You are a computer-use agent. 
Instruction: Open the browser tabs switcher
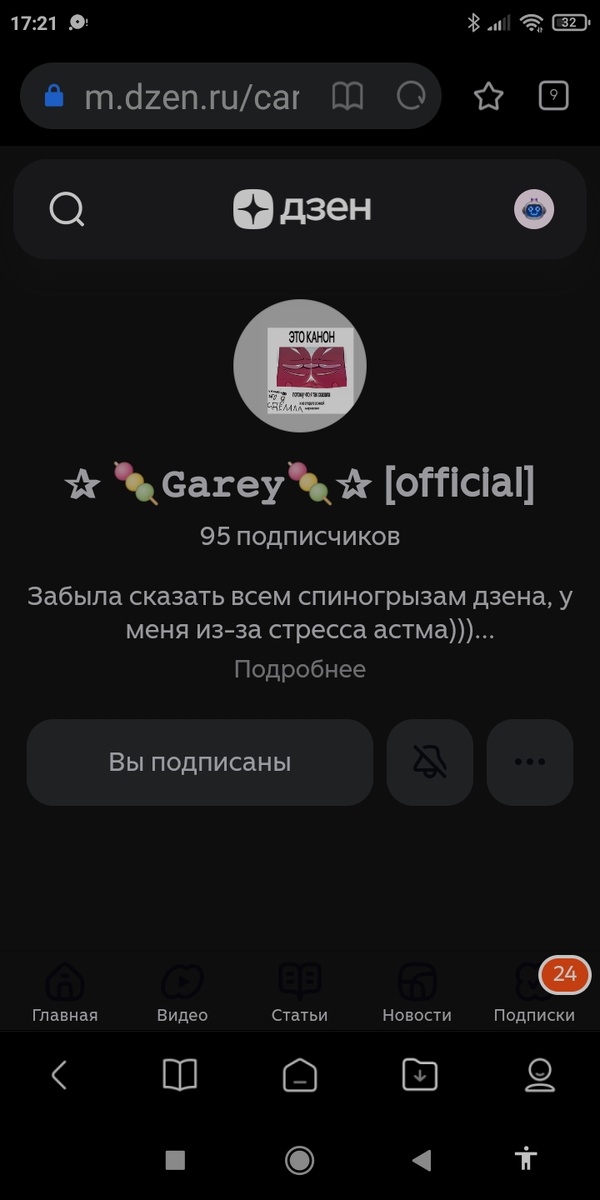pos(553,96)
